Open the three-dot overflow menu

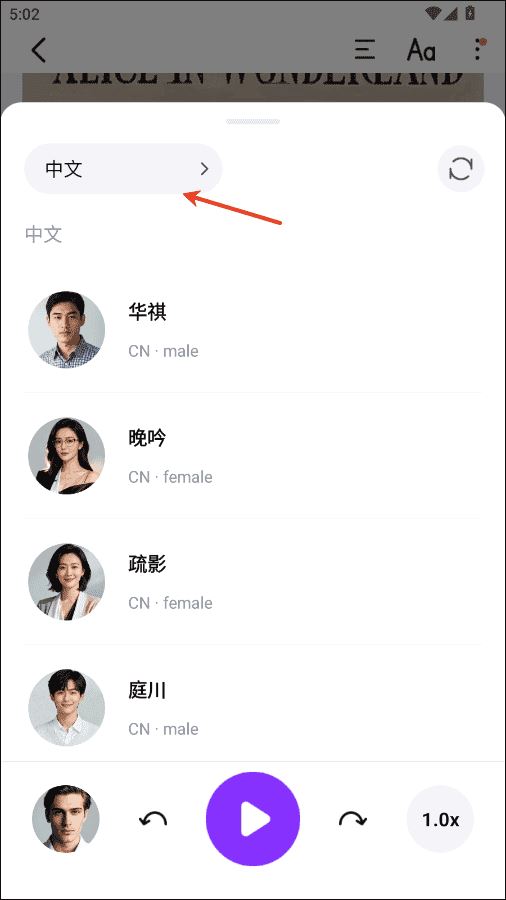478,50
